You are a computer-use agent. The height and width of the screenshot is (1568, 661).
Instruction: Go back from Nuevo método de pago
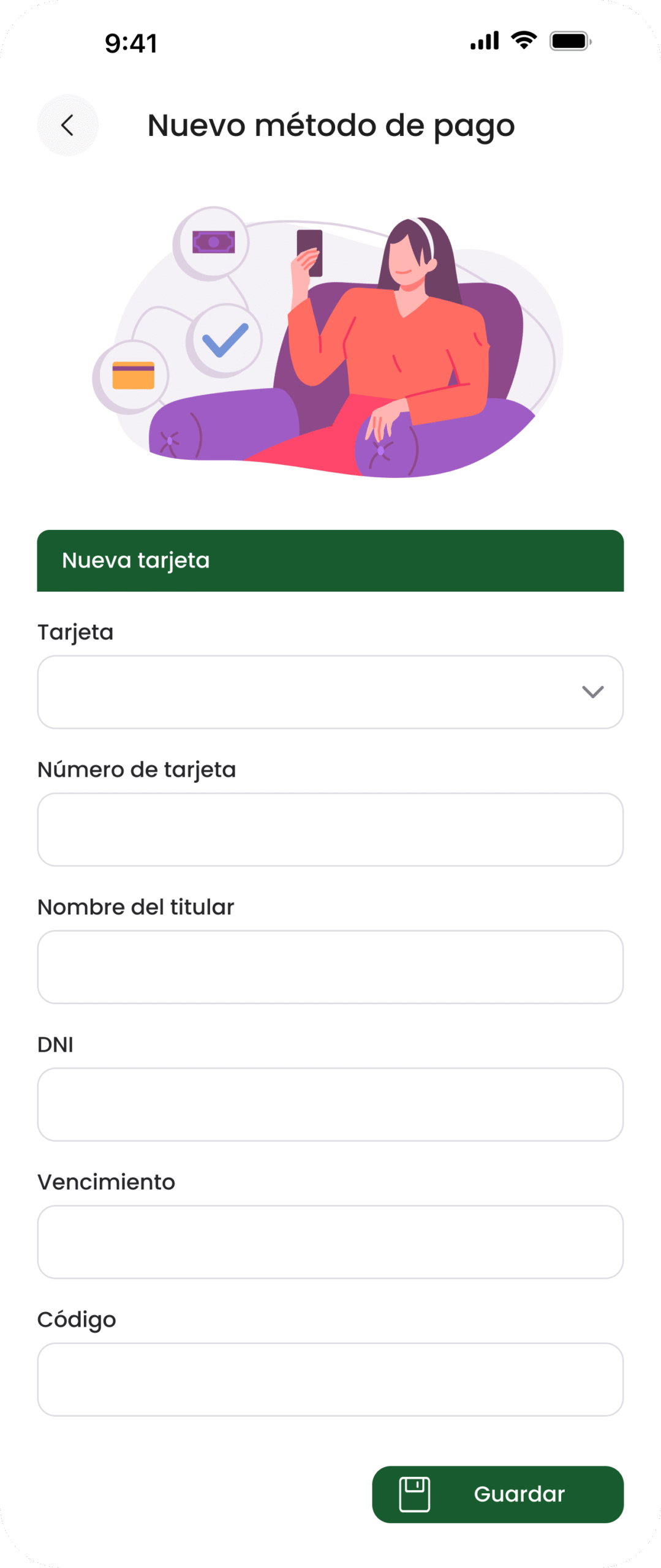tap(67, 126)
